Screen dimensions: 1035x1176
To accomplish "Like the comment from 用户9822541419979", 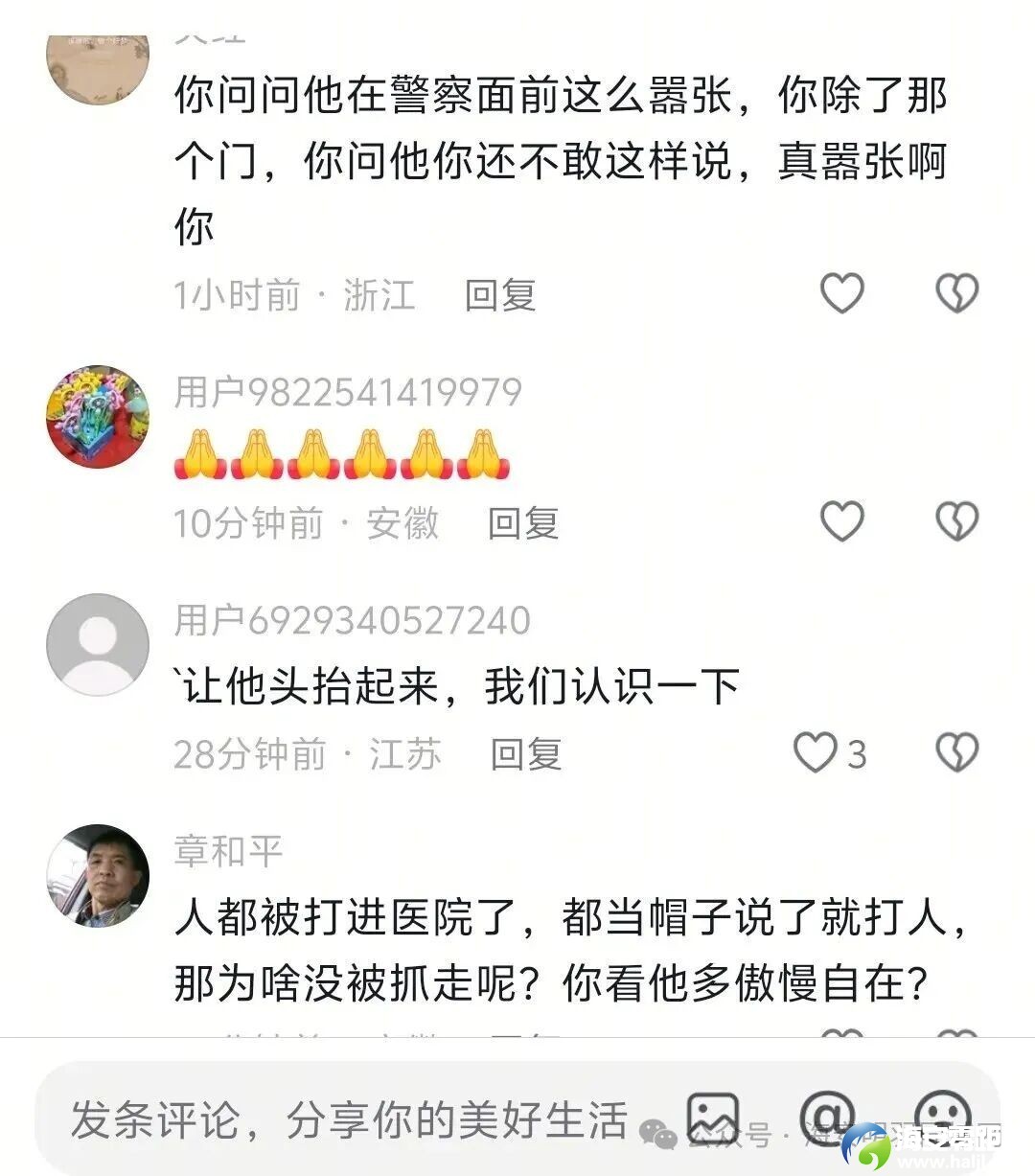I will [841, 521].
